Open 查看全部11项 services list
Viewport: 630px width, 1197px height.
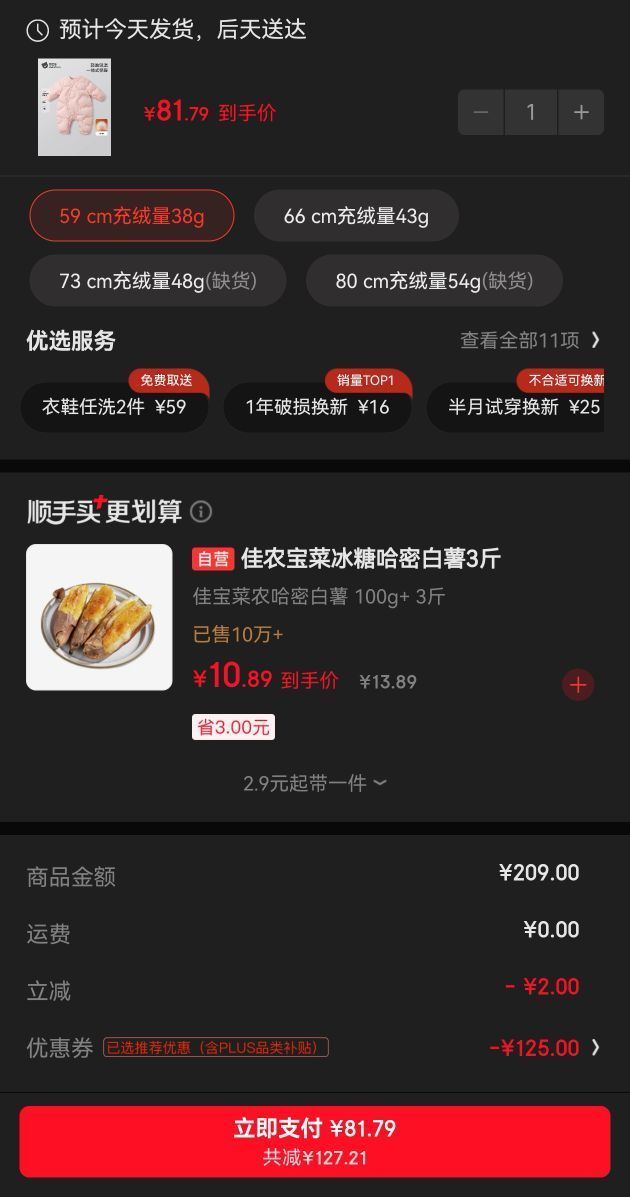pyautogui.click(x=531, y=340)
